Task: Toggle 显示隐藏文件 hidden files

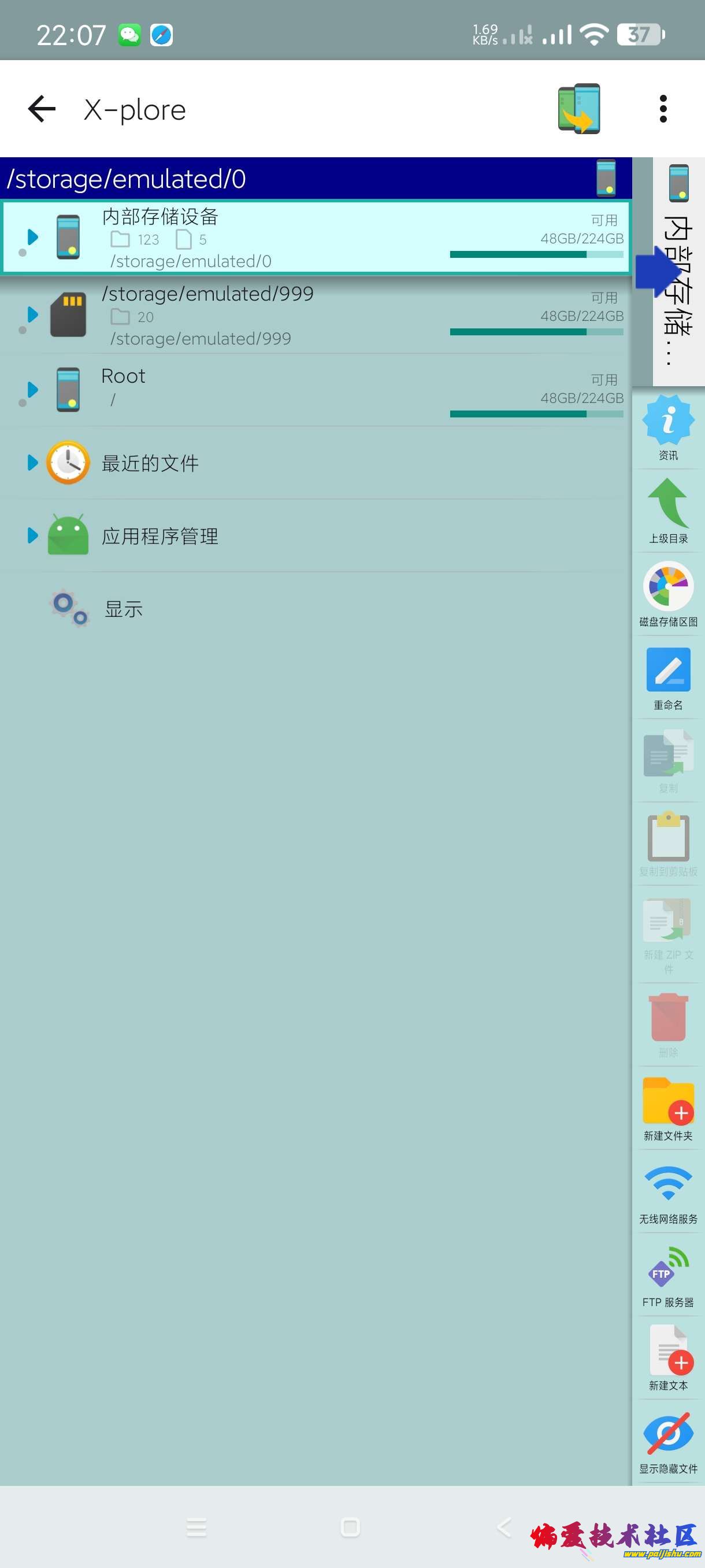Action: coord(668,1441)
